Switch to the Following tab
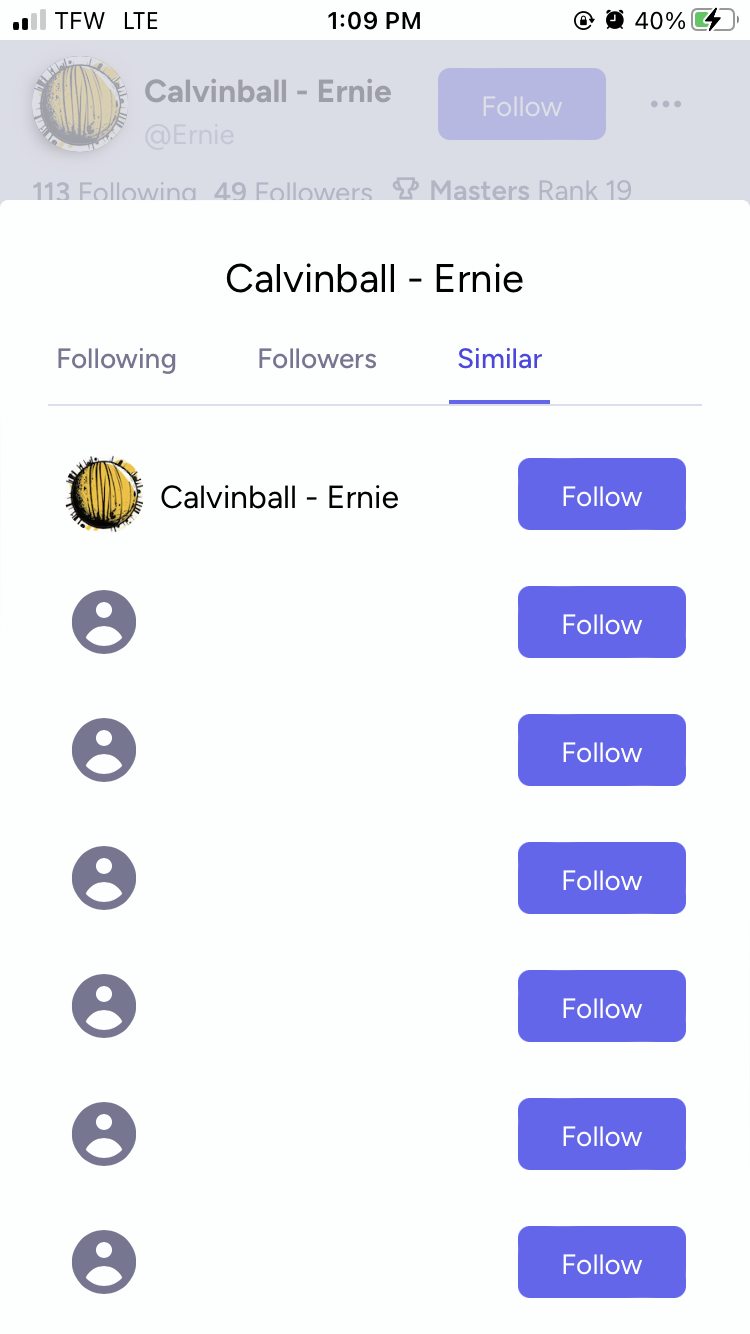The image size is (750, 1334). [116, 359]
